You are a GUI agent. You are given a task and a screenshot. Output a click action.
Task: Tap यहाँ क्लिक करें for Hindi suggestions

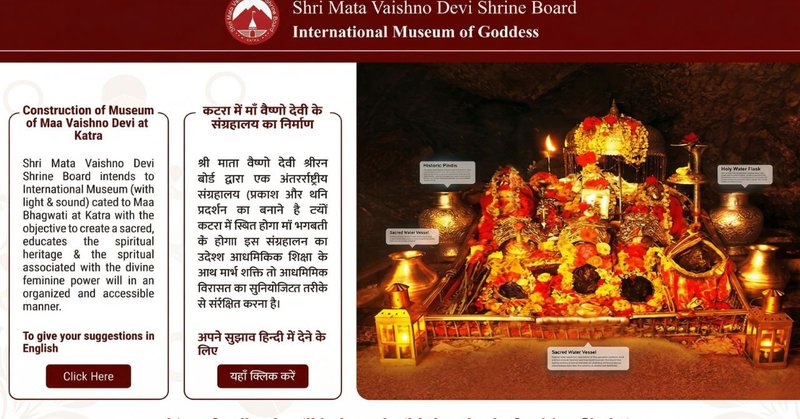pos(262,376)
